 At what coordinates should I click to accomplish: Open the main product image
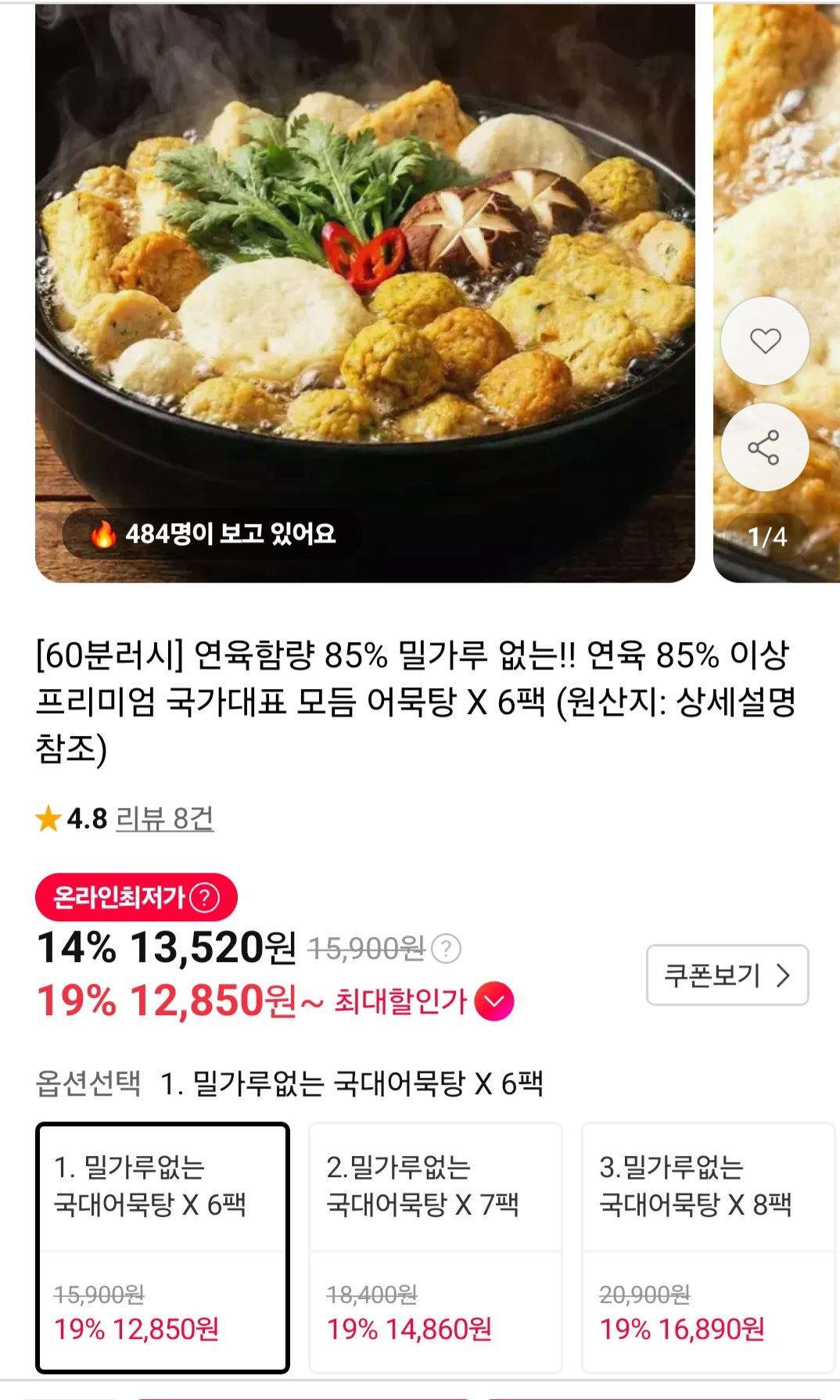[365, 293]
